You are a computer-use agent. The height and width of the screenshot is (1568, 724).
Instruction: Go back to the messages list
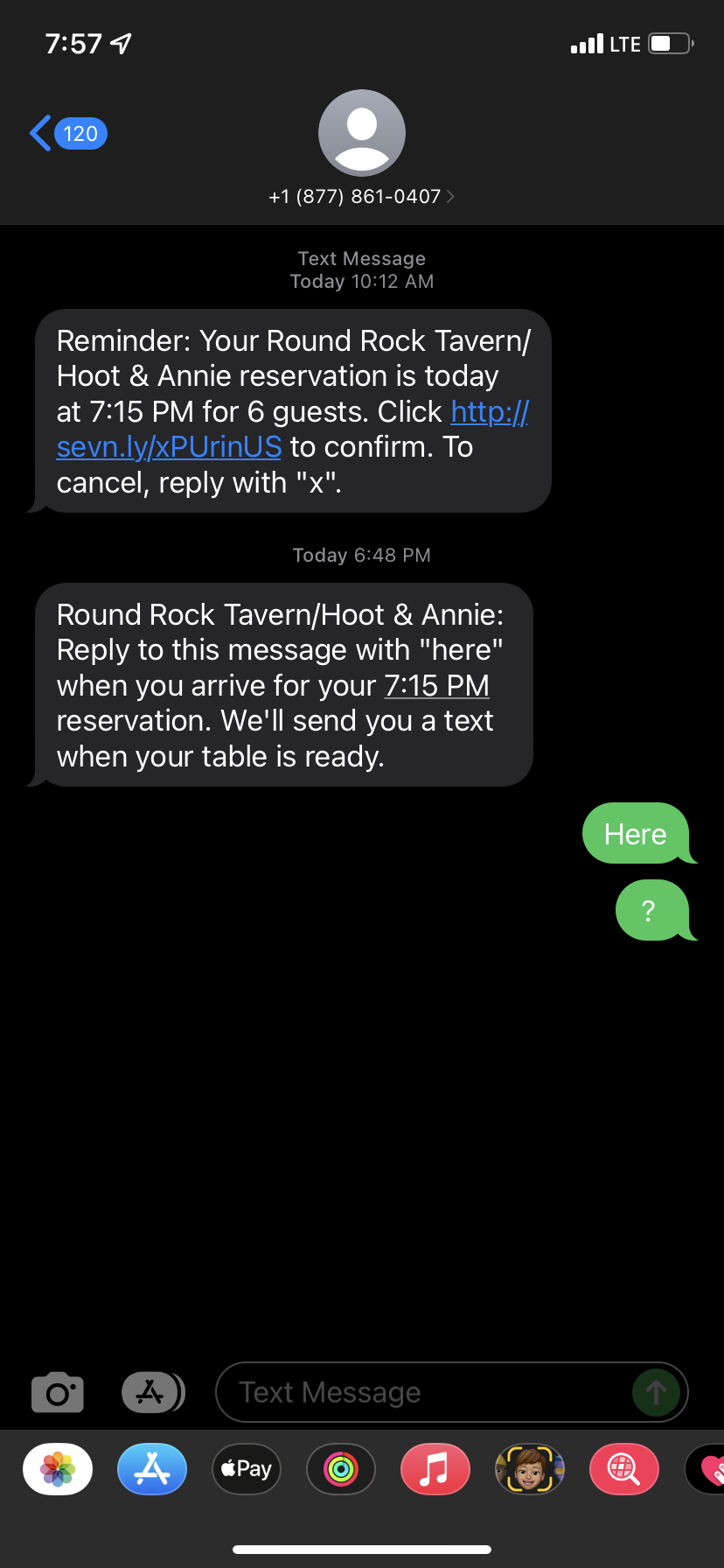(x=66, y=134)
